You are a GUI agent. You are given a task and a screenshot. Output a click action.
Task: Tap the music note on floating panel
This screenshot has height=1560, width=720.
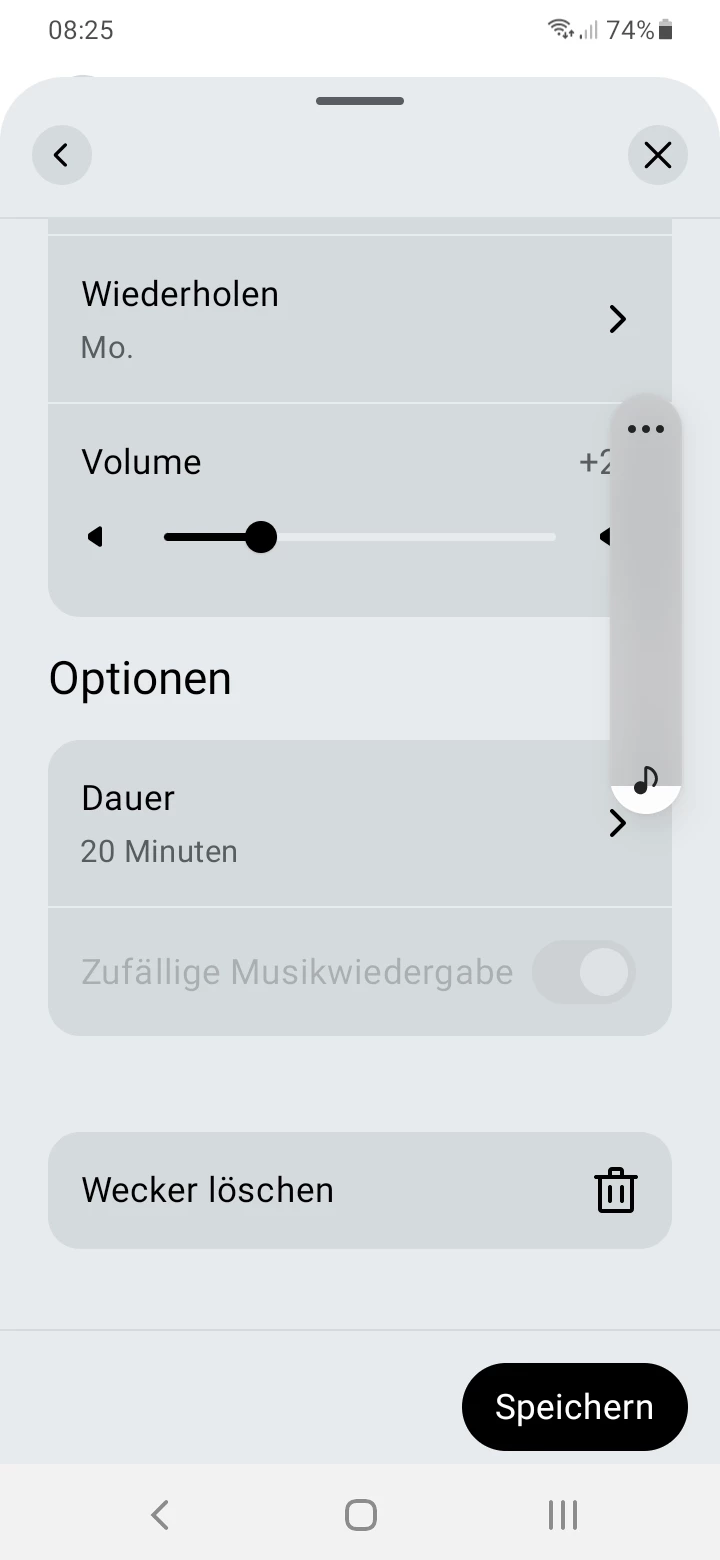(x=646, y=780)
